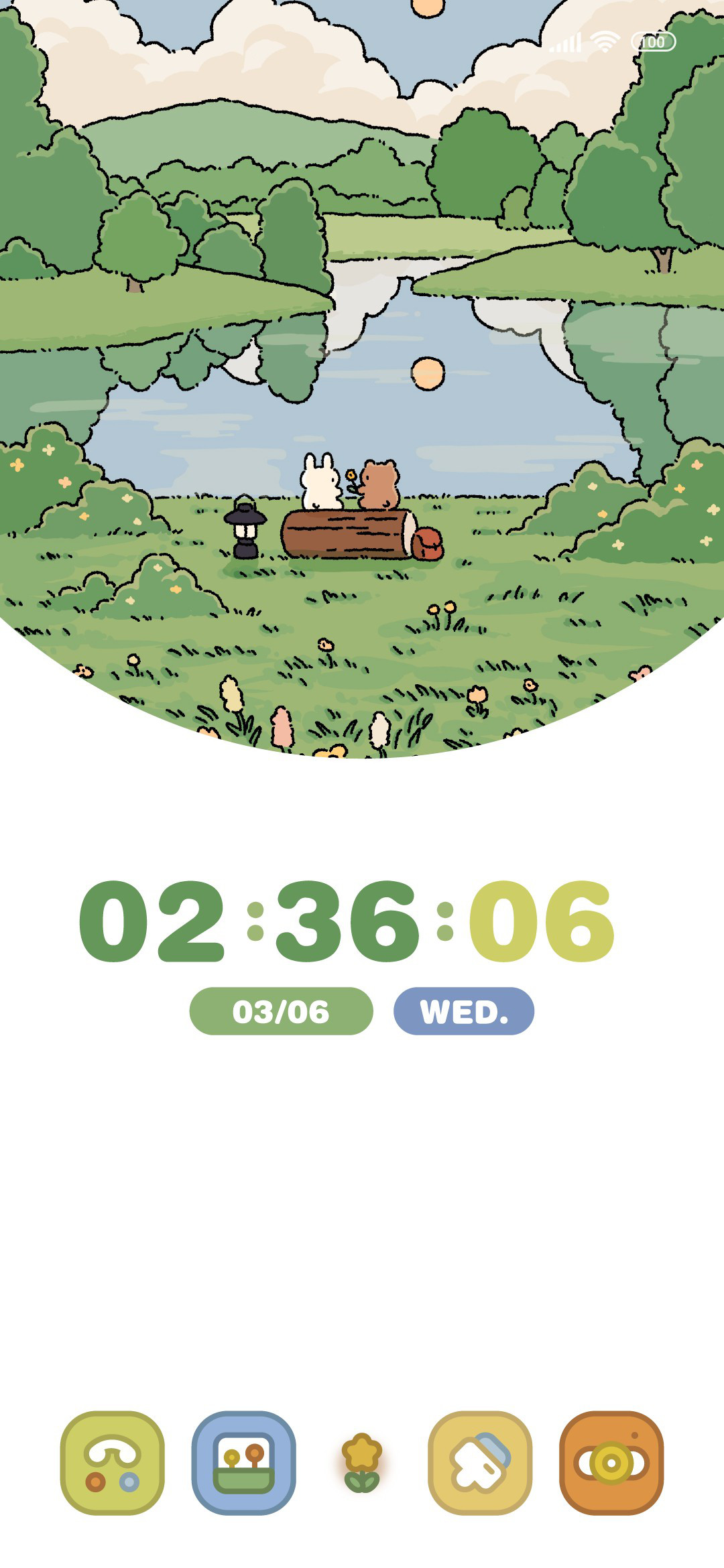Tap the 03/06 date widget
Image resolution: width=724 pixels, height=1568 pixels.
282,1011
